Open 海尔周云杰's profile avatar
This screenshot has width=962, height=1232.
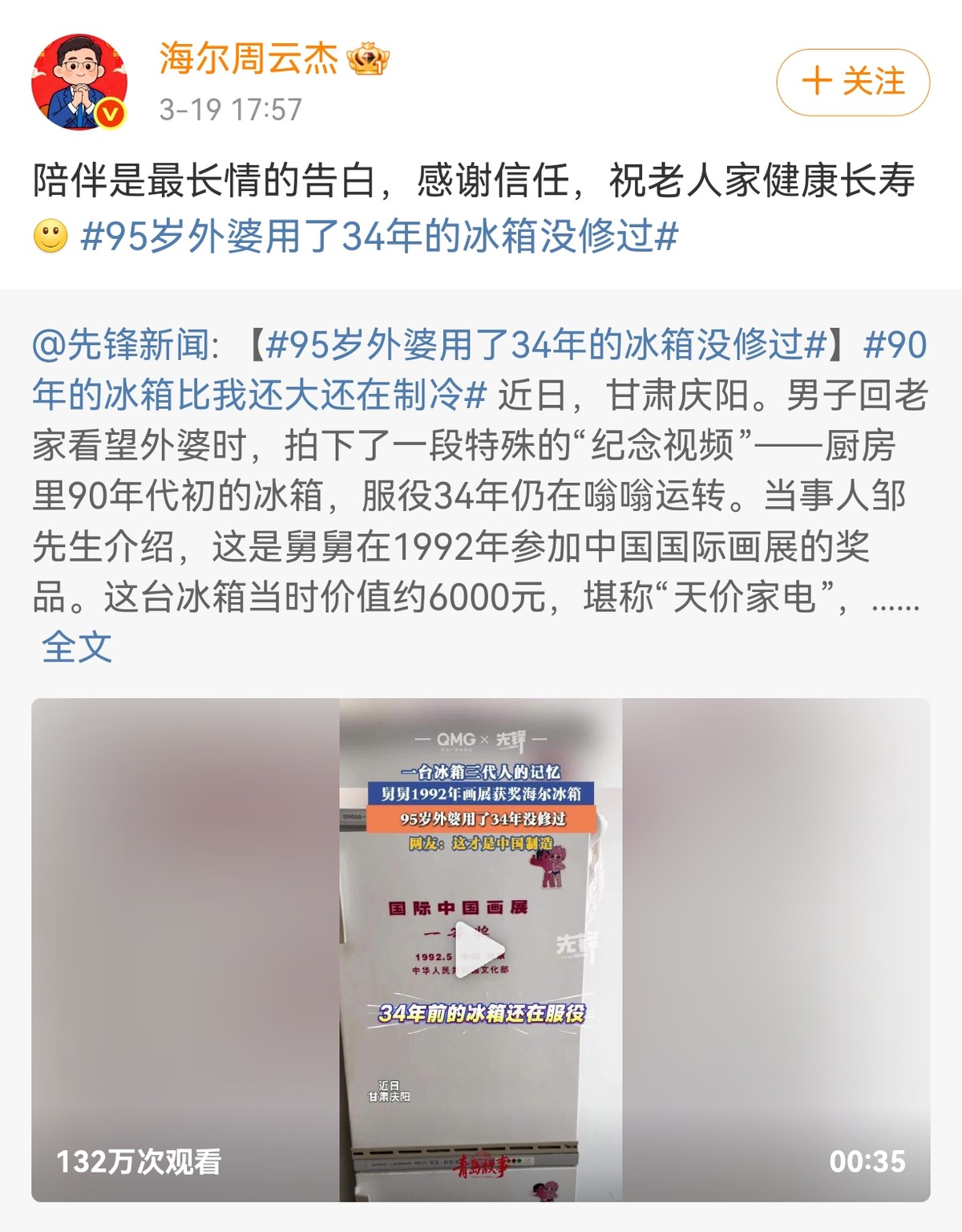[x=79, y=83]
